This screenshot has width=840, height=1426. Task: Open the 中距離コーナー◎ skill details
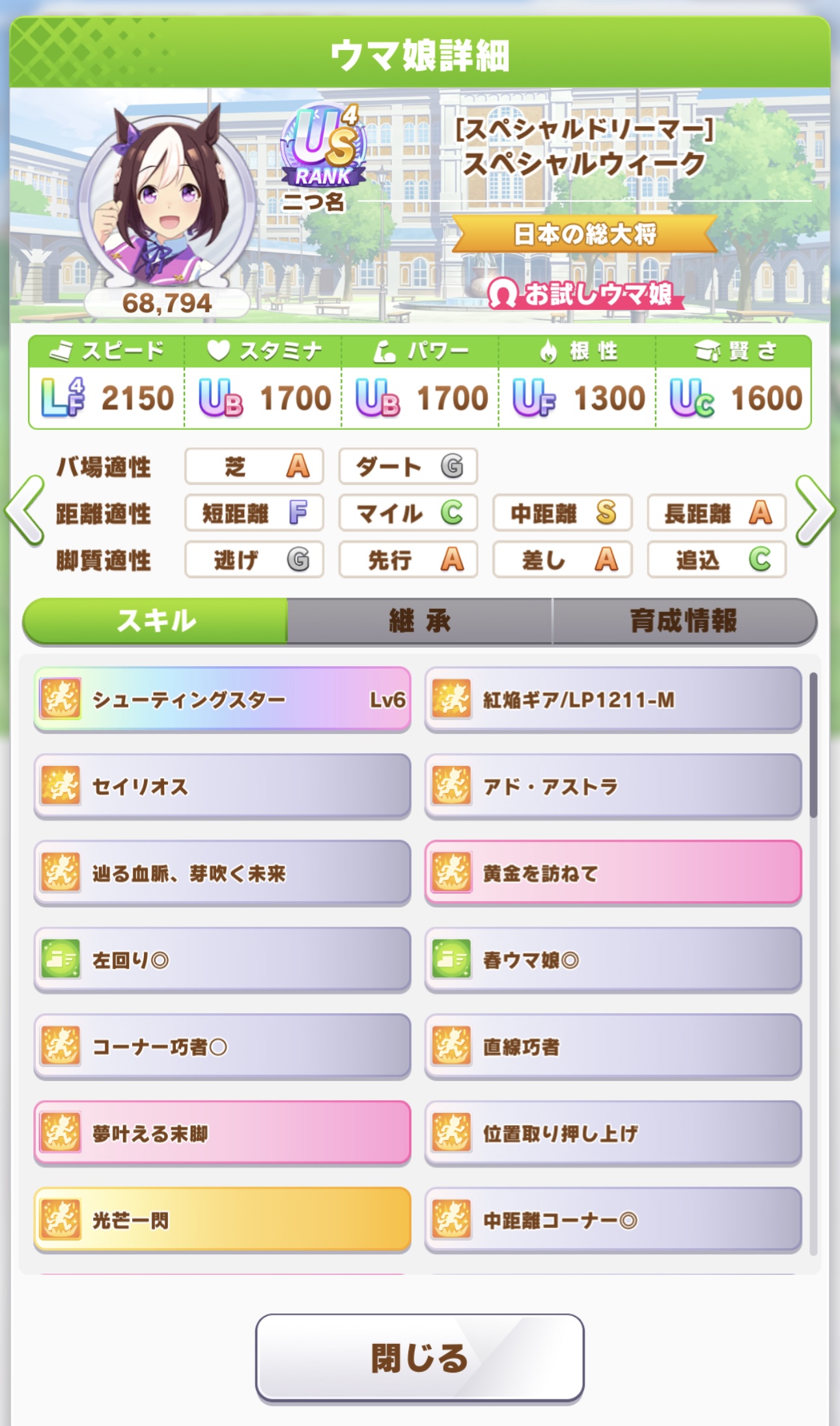613,1220
